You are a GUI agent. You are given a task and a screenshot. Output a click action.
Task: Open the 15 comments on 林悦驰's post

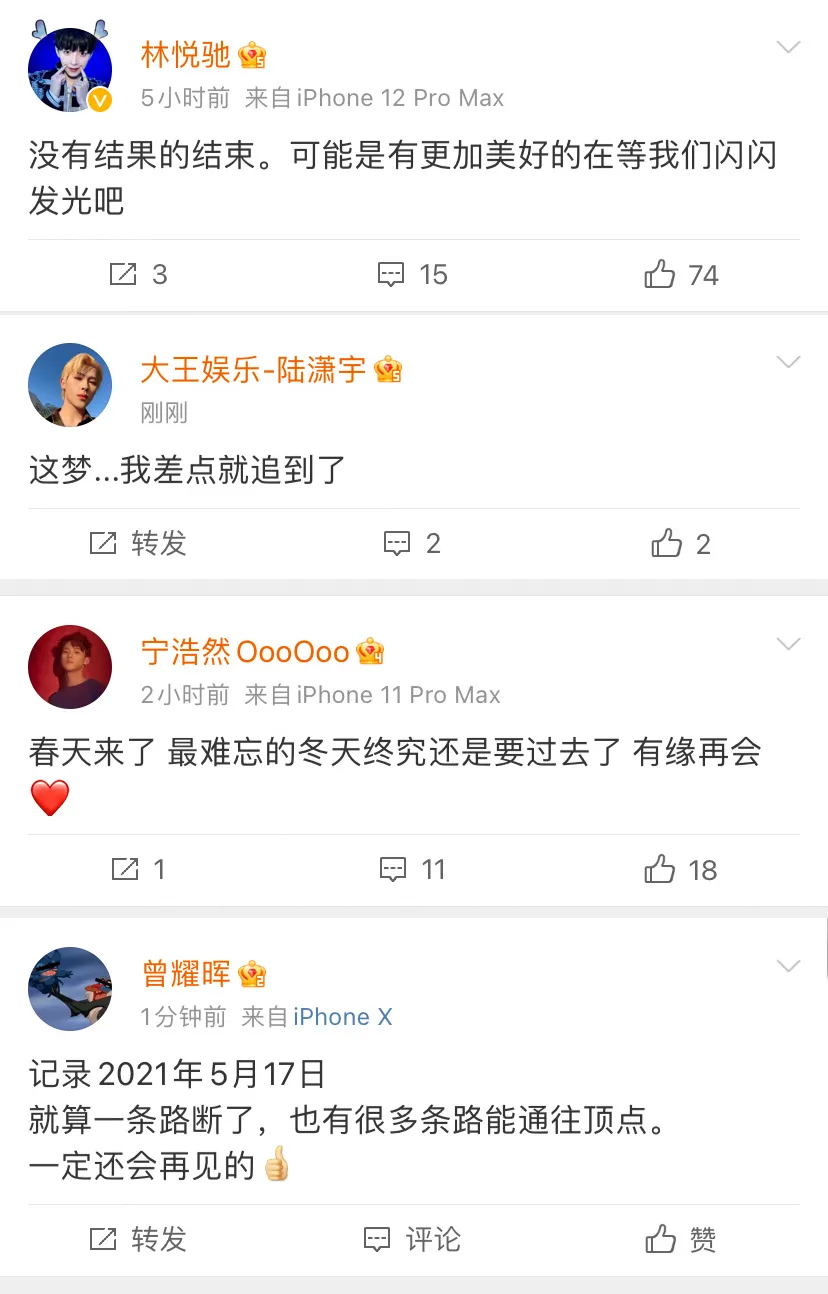tap(412, 274)
